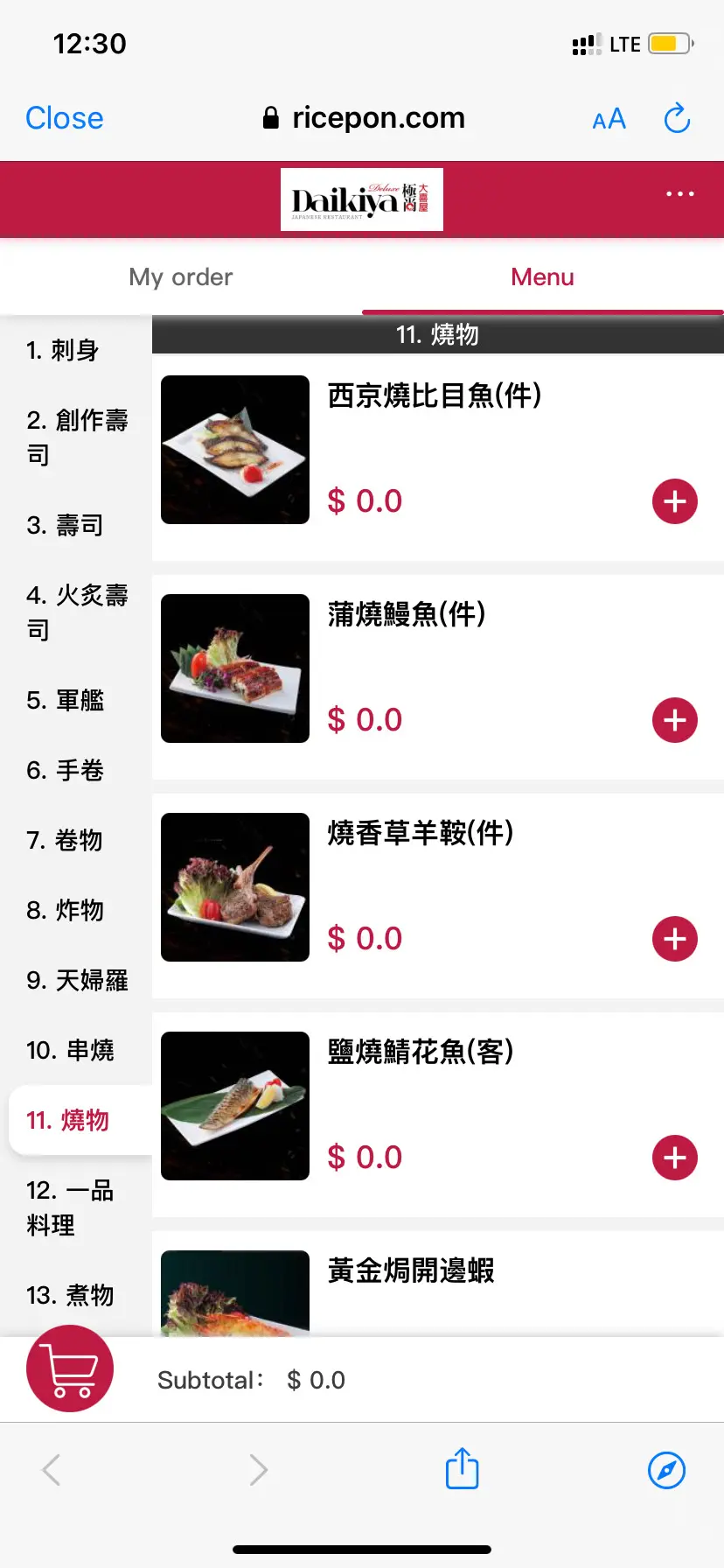The image size is (724, 1568).
Task: Open the text size AA options
Action: coord(609,119)
